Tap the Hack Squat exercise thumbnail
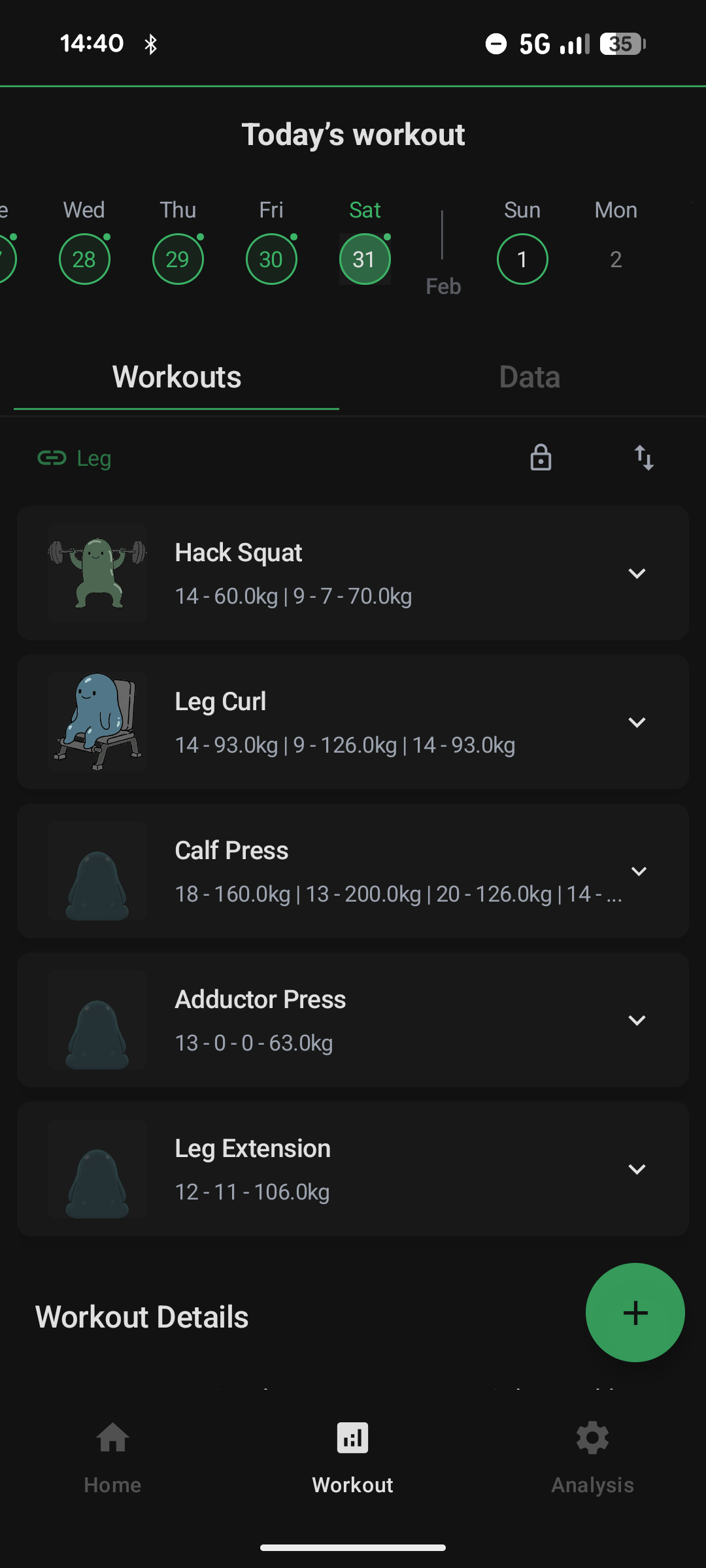This screenshot has height=1568, width=706. [x=97, y=573]
